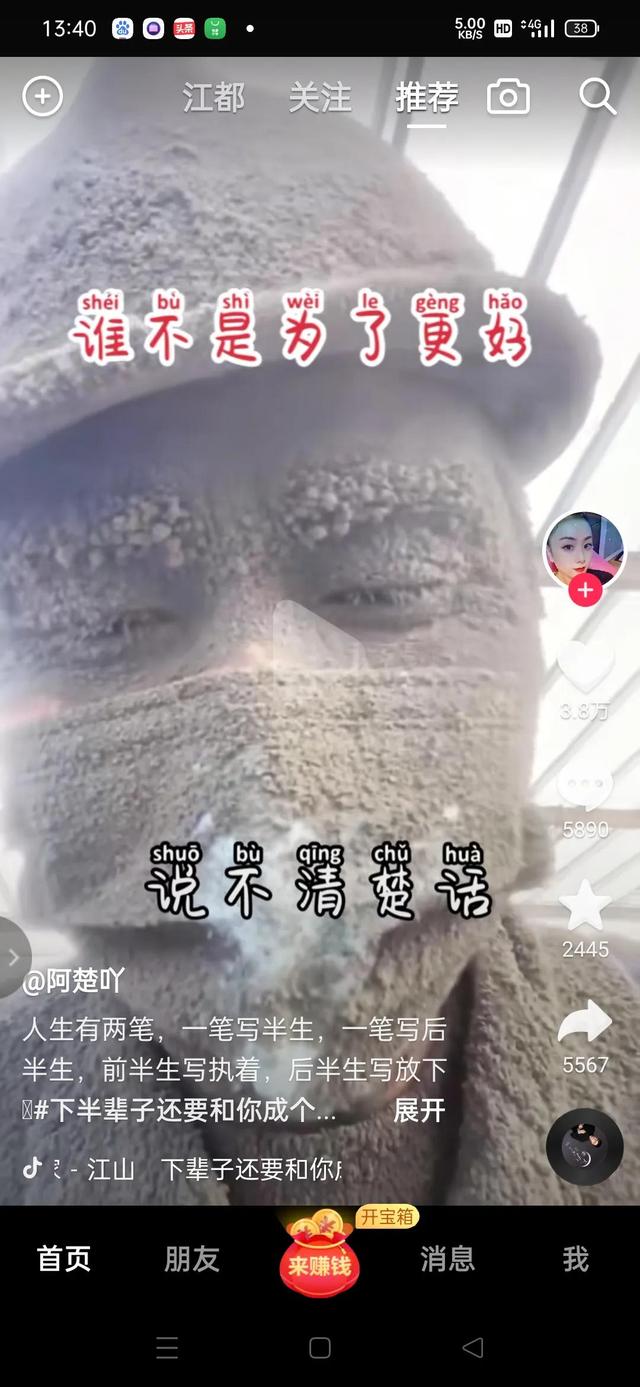This screenshot has width=640, height=1387.
Task: Like this video with the heart icon
Action: coord(585,667)
